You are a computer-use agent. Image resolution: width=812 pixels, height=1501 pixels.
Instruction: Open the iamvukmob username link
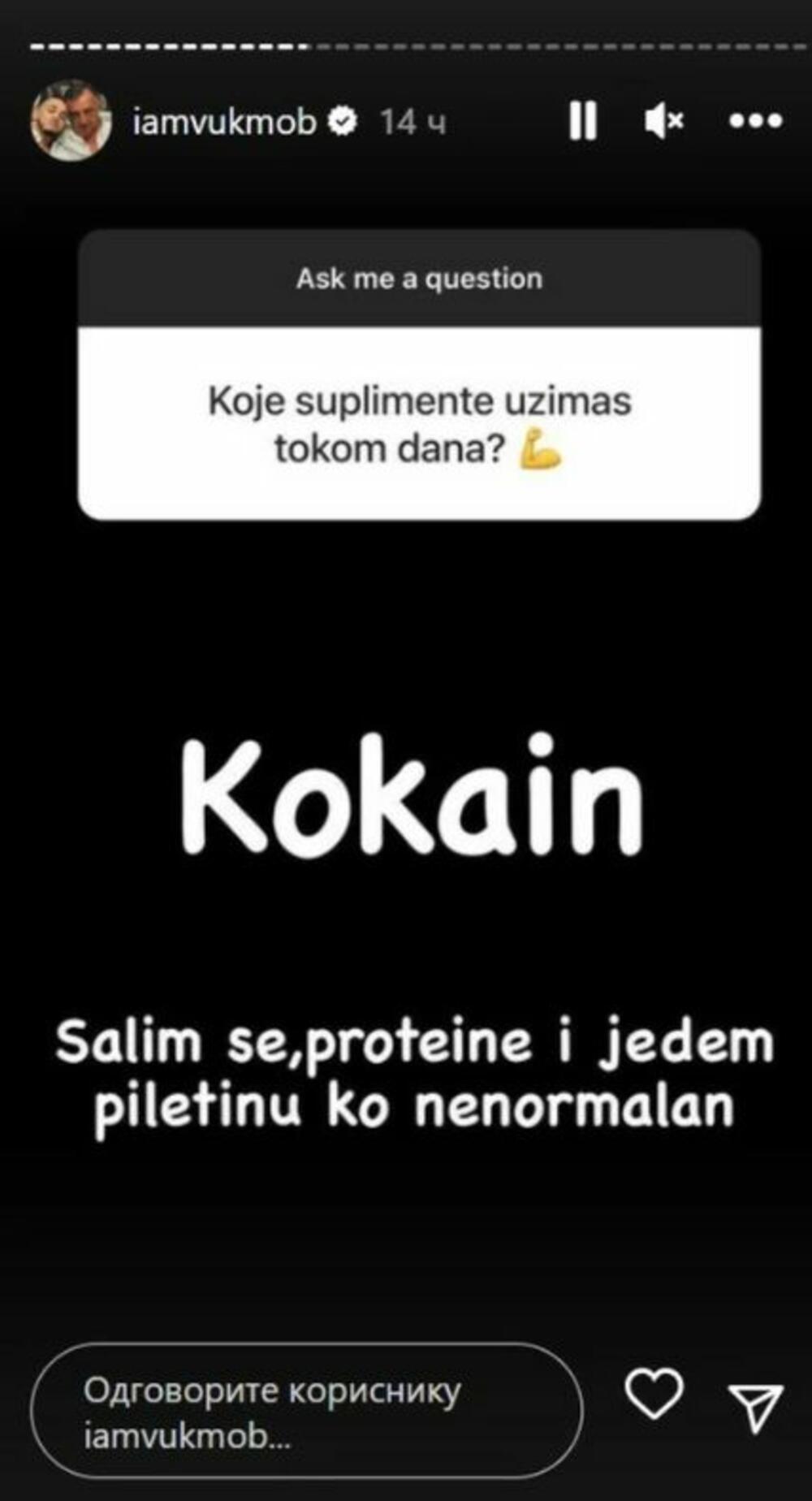(224, 122)
